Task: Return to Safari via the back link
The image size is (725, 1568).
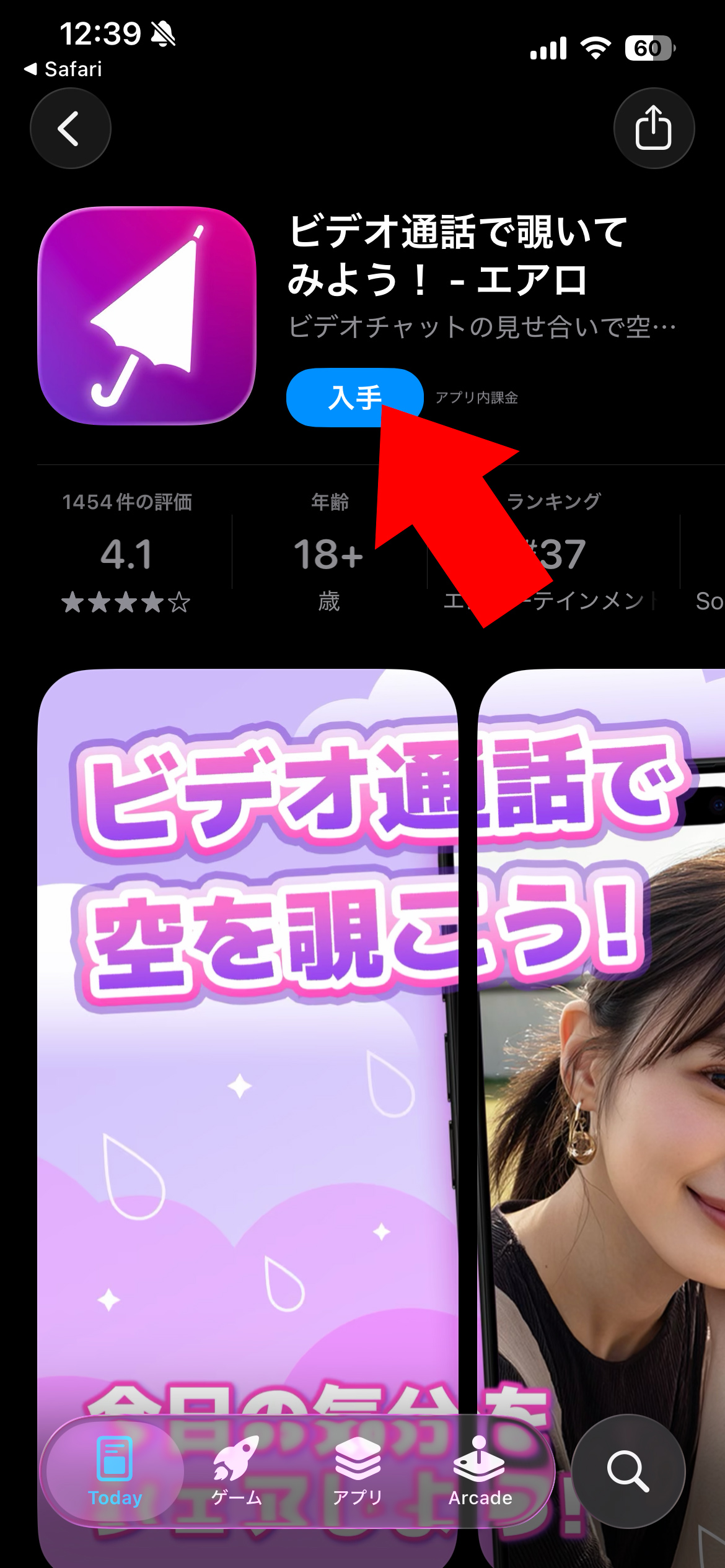Action: (63, 69)
